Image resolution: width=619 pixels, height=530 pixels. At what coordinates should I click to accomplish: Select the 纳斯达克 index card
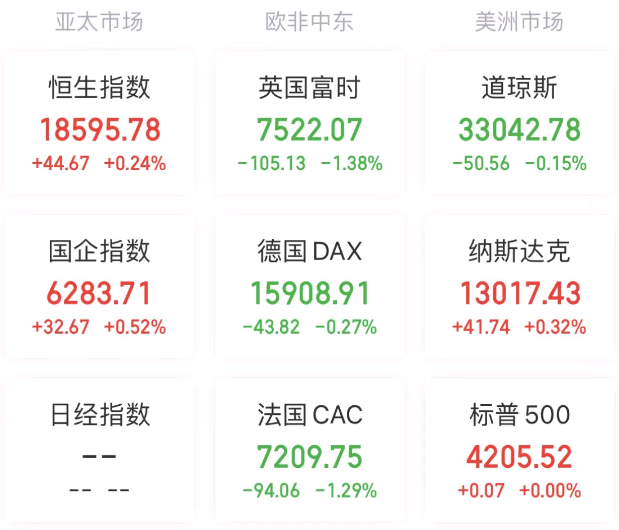519,286
